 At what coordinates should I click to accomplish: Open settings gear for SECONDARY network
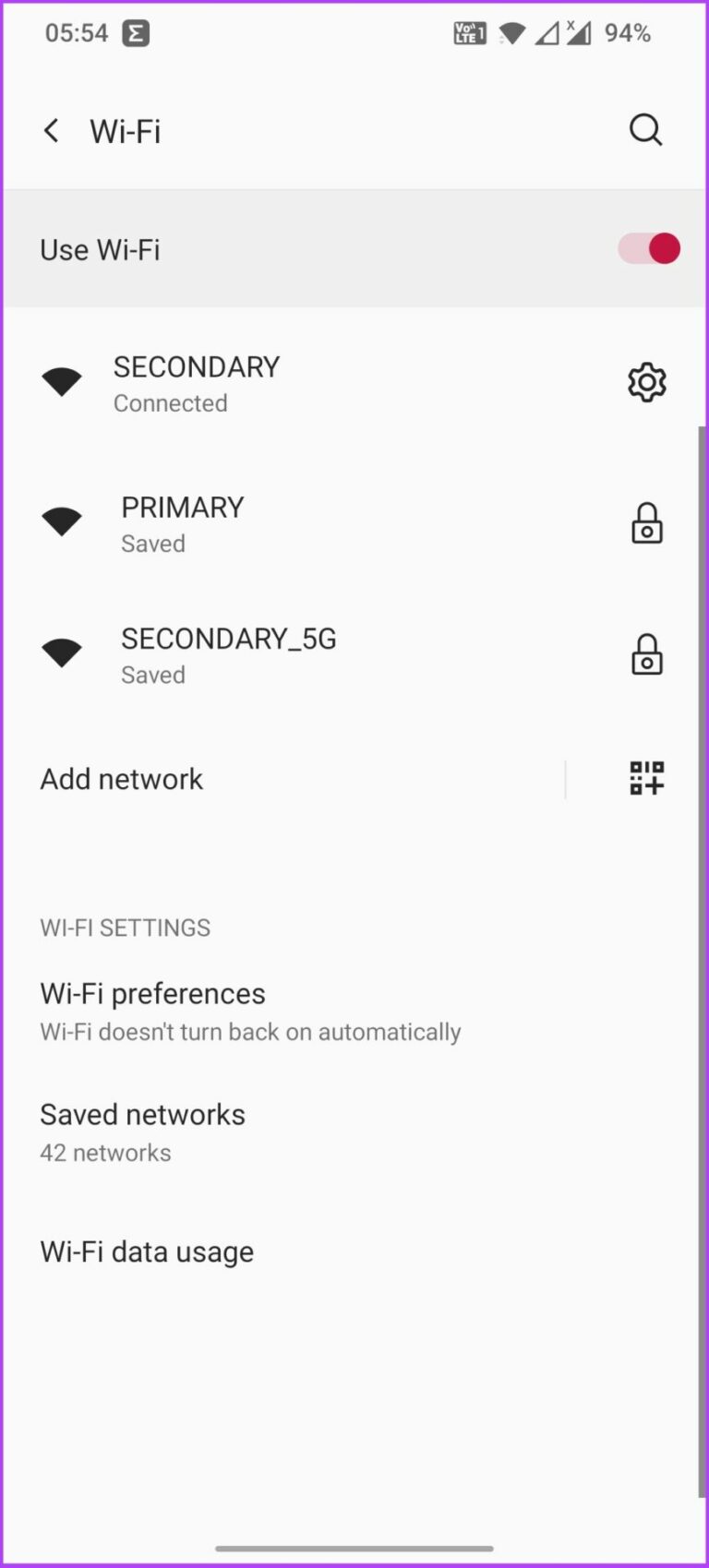tap(646, 382)
